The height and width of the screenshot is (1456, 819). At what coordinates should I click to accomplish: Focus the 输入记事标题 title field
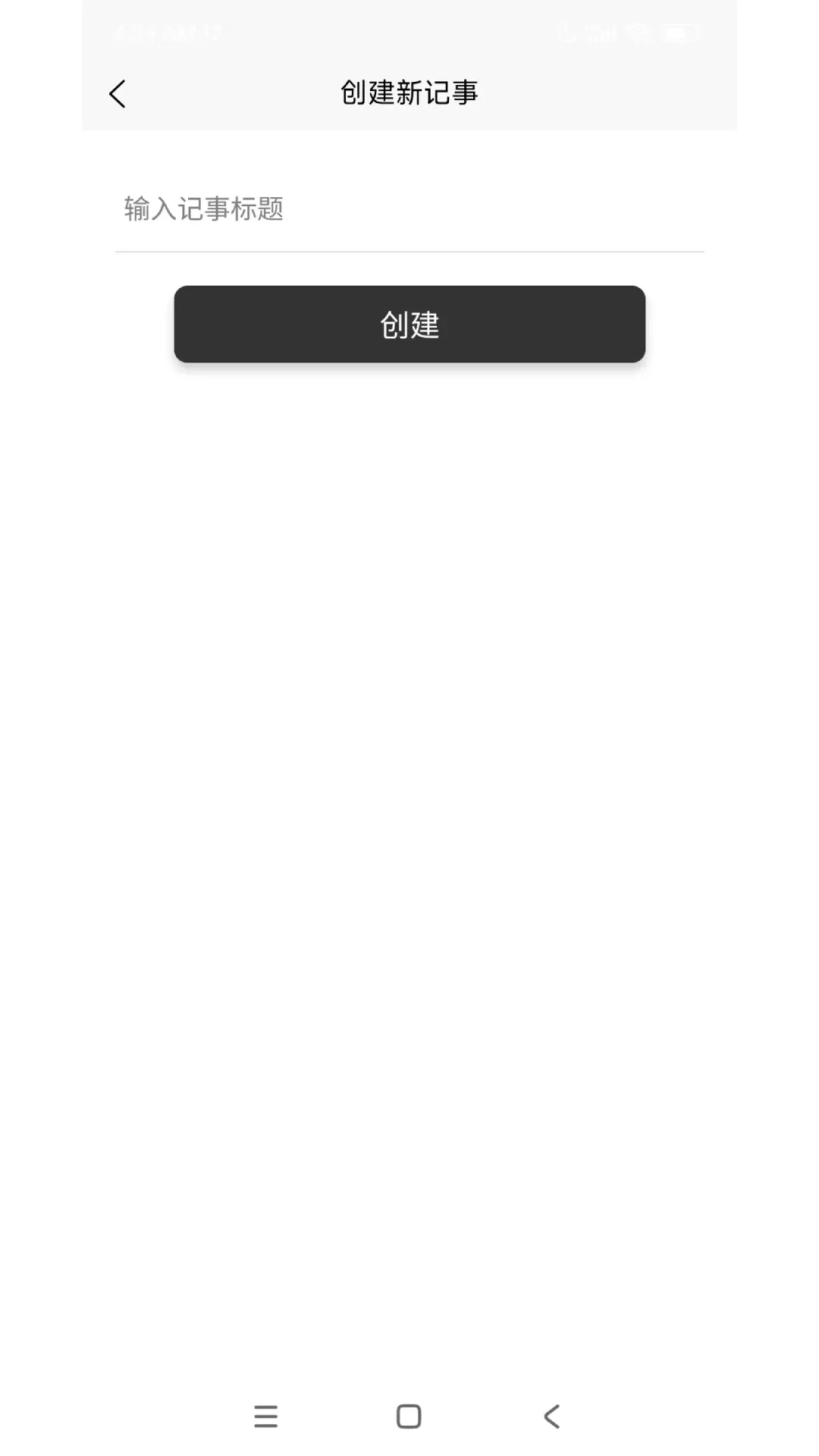pos(409,209)
